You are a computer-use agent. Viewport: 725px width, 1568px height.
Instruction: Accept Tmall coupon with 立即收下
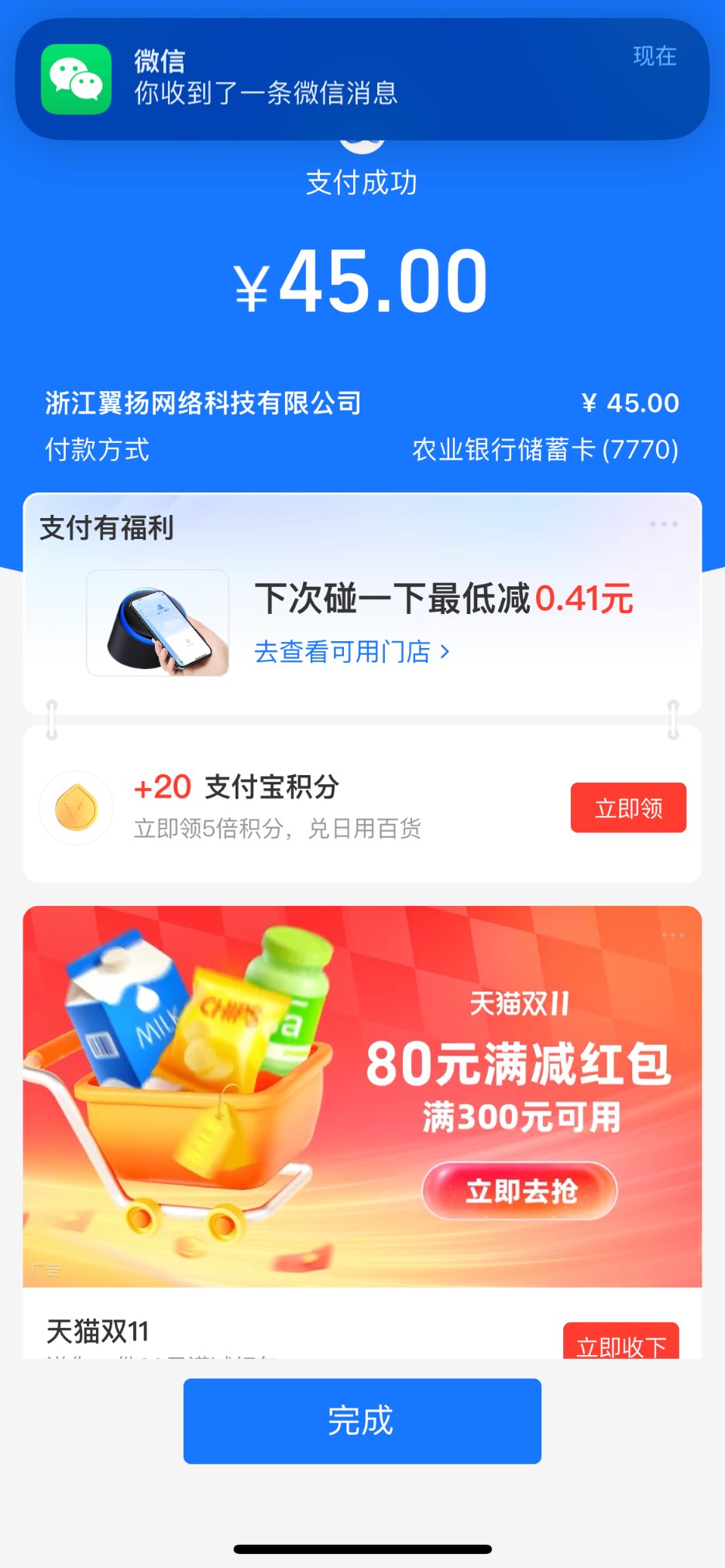[620, 1343]
